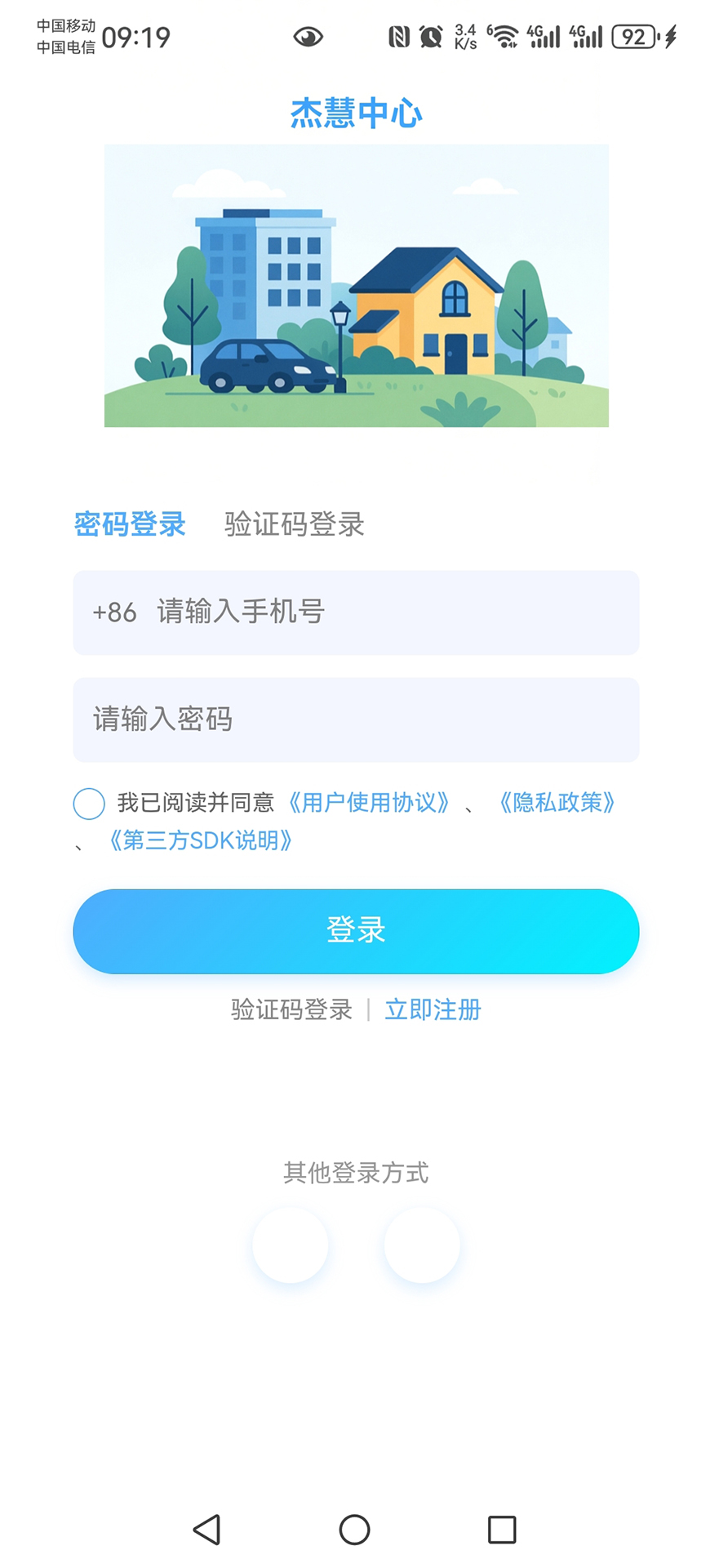Tap the home circle navigation button

click(x=354, y=1531)
